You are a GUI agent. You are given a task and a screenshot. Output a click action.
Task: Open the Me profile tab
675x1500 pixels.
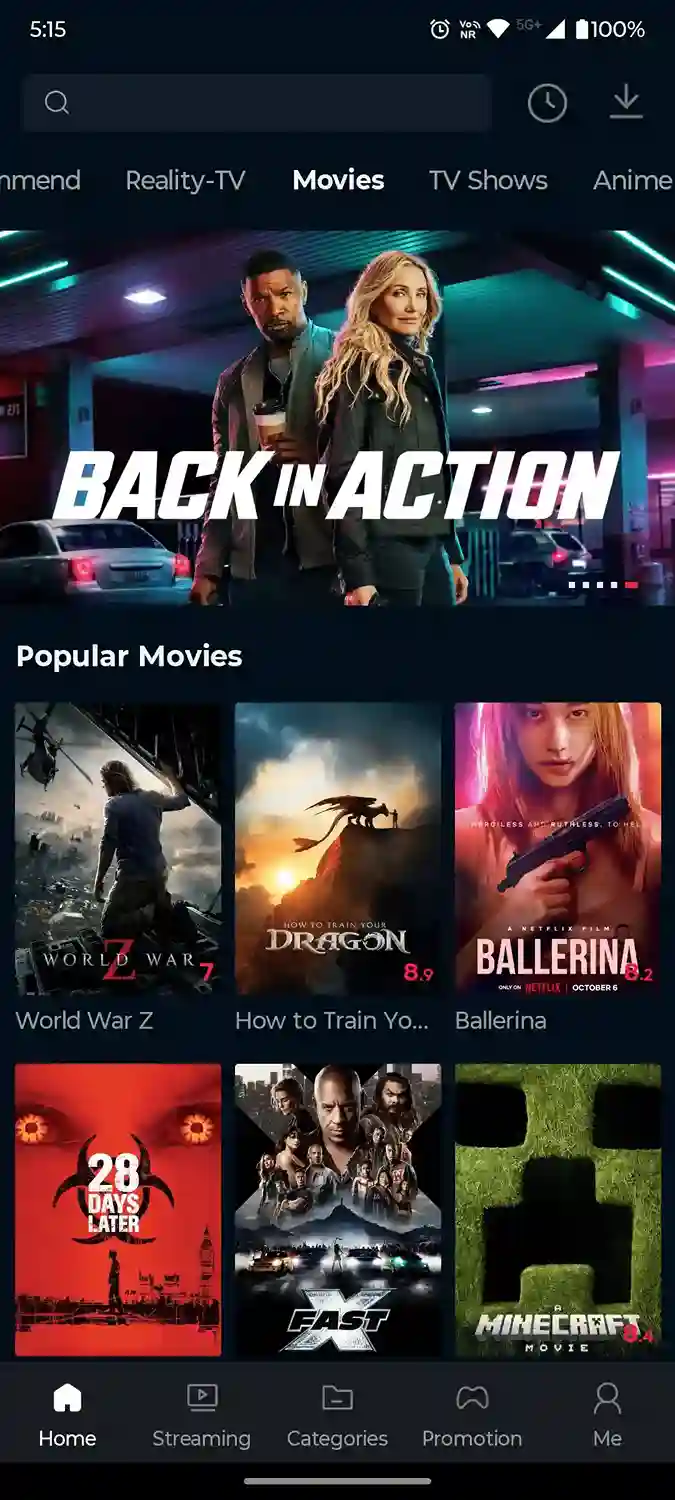pyautogui.click(x=607, y=1416)
